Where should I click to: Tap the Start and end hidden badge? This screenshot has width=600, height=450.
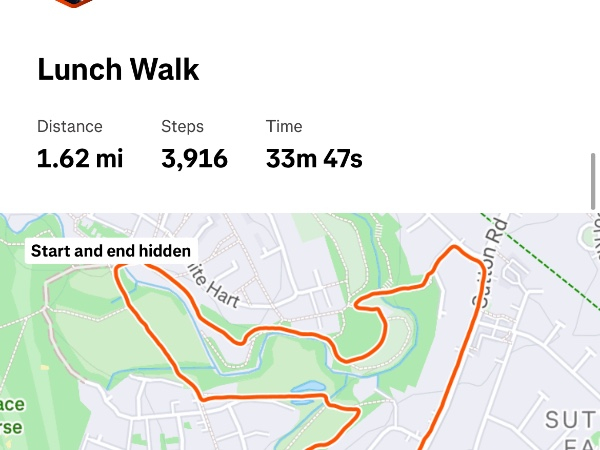coord(111,251)
